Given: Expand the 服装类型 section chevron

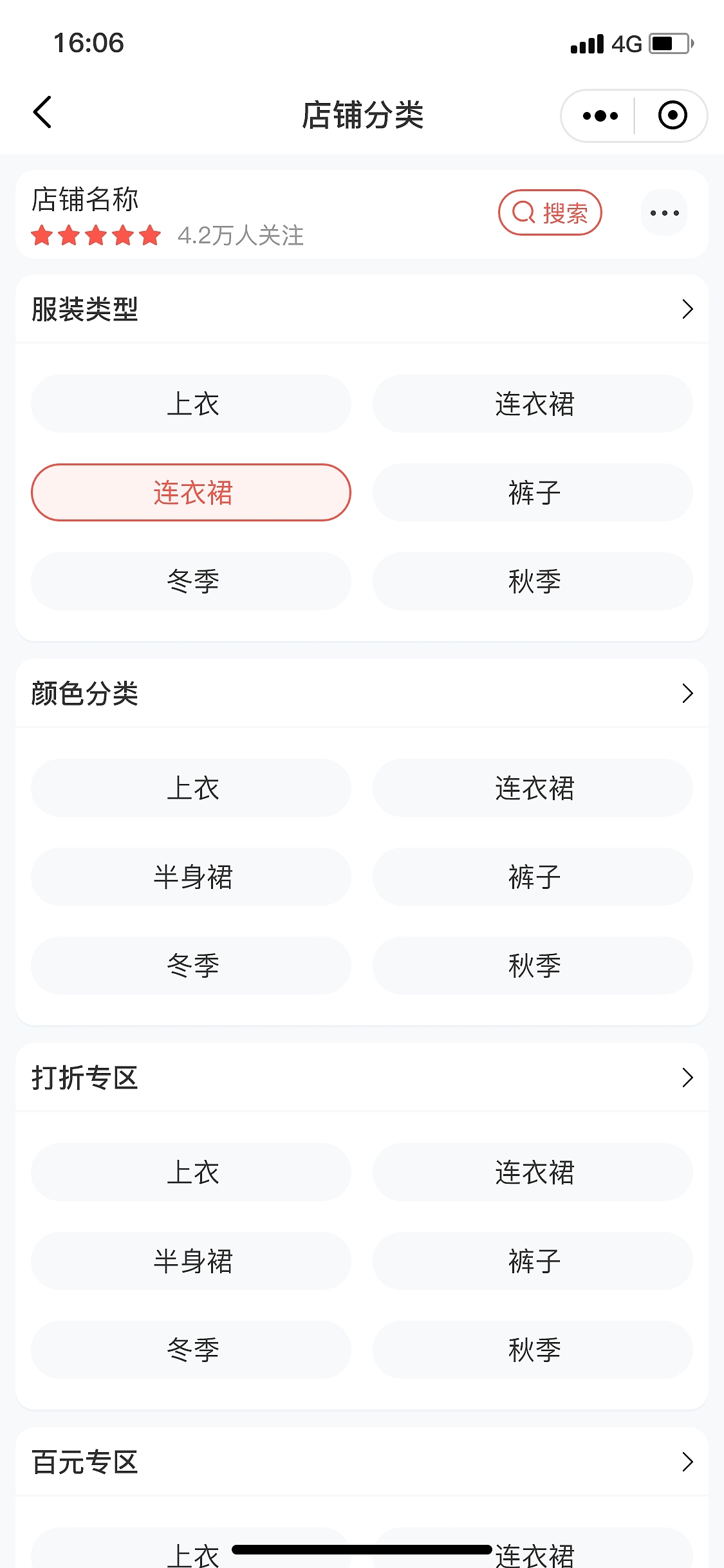Looking at the screenshot, I should (687, 309).
